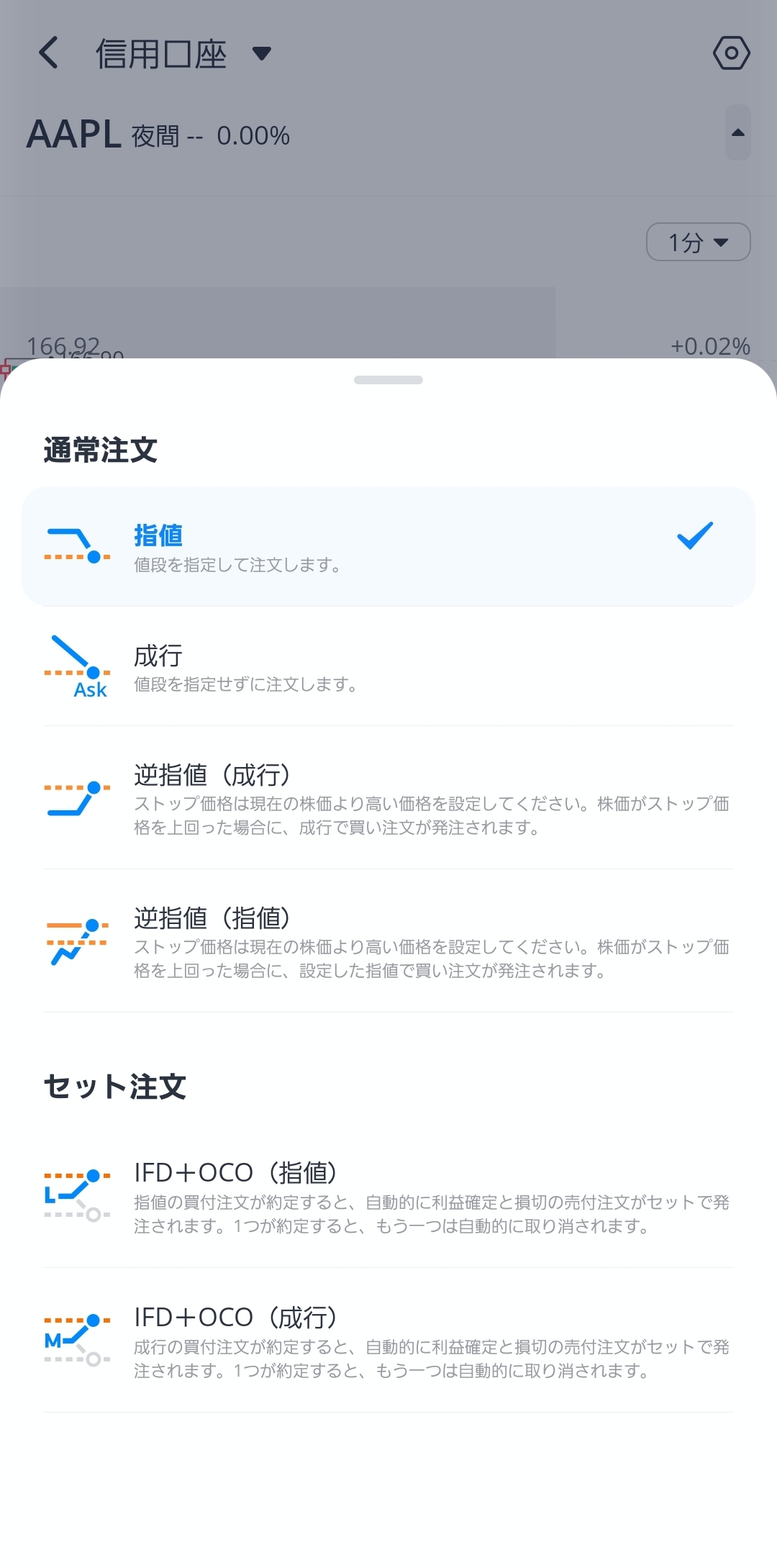Choose IFD+OCO（指値）set order
This screenshot has width=777, height=1568.
pos(388,1196)
